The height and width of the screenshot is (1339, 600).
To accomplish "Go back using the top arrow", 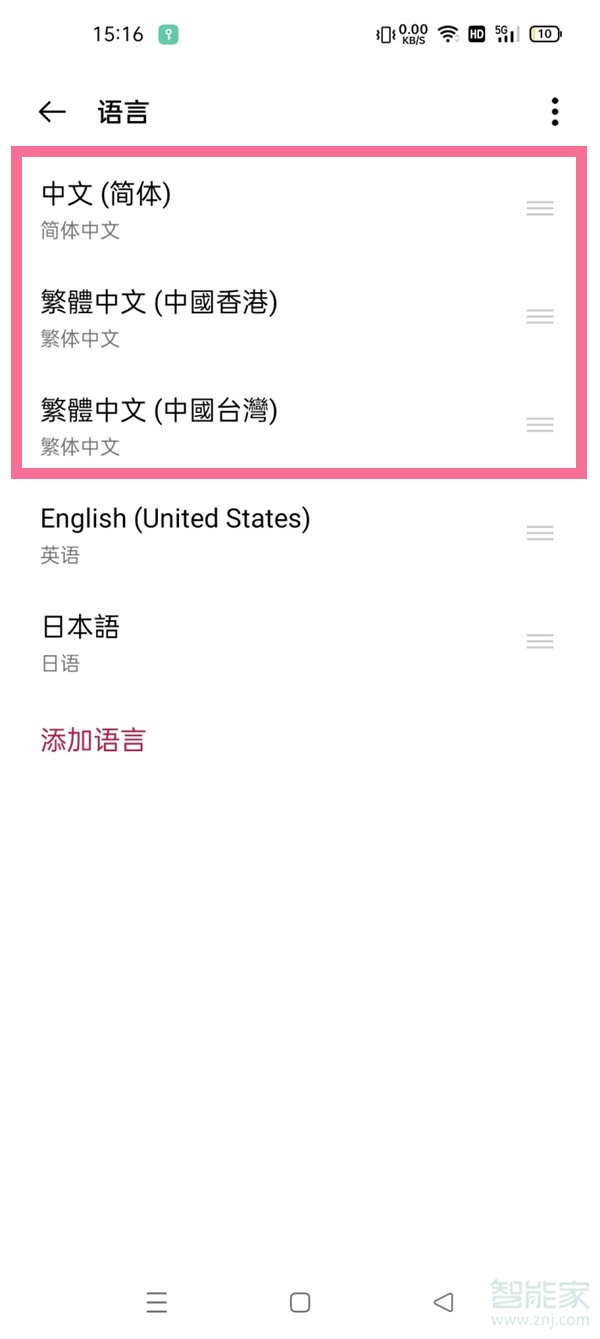I will (x=52, y=112).
